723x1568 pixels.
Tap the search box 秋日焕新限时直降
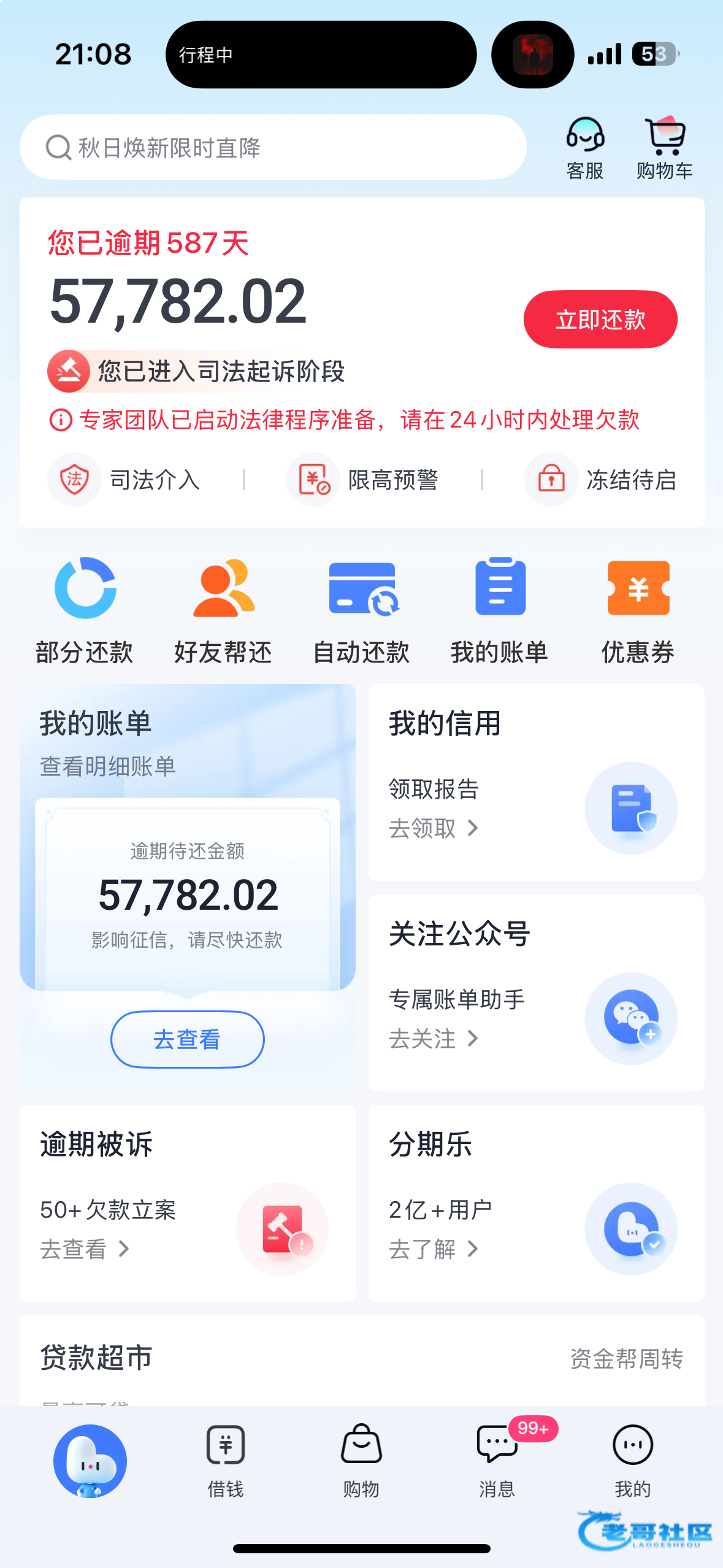point(273,147)
